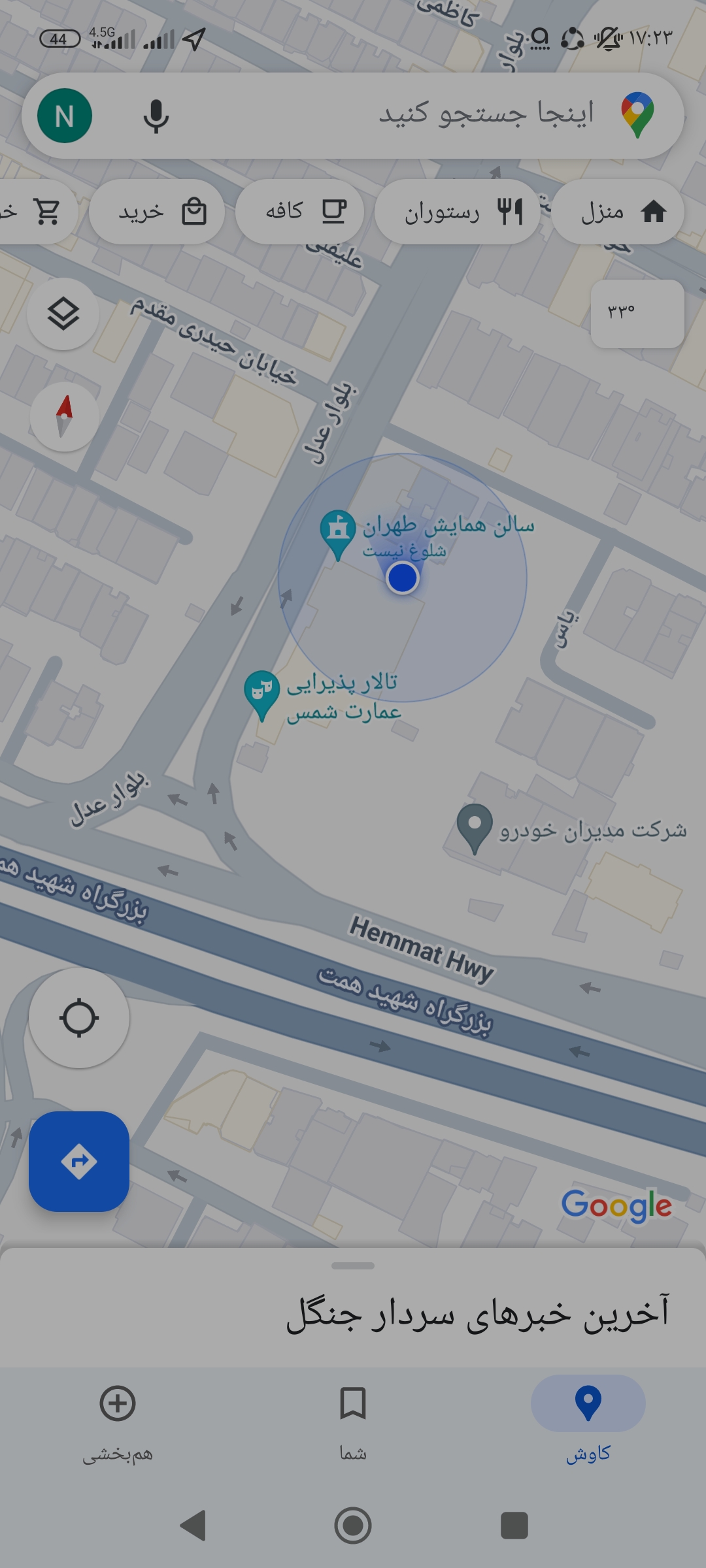Select the کافه (Cafe) chip
The height and width of the screenshot is (1568, 706).
pos(299,212)
